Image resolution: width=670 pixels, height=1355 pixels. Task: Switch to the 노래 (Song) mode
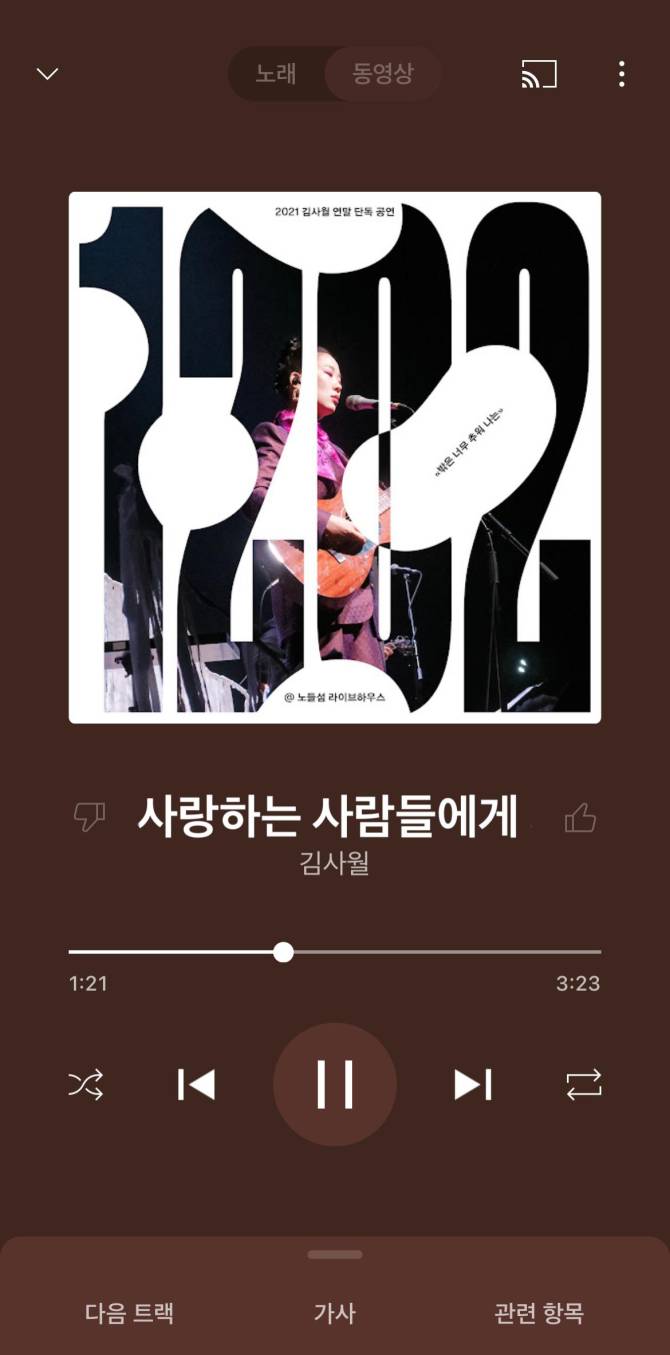pyautogui.click(x=276, y=74)
